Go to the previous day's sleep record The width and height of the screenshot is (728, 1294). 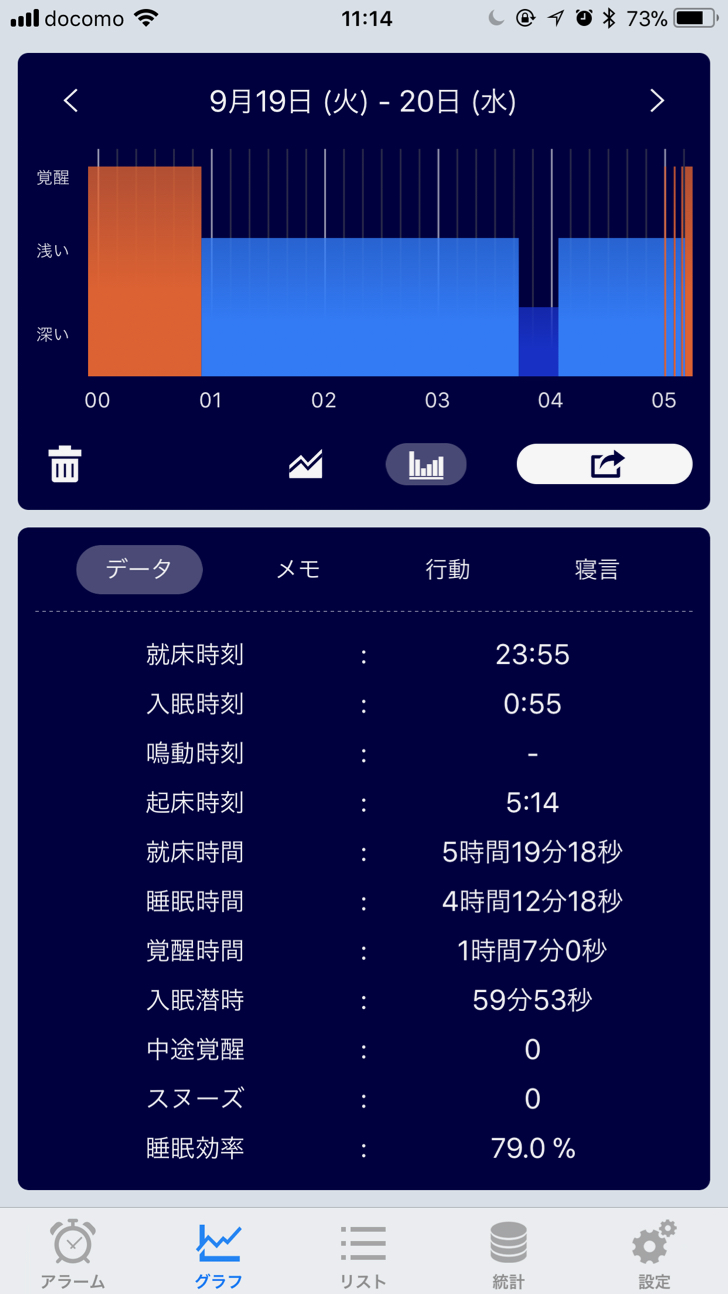[71, 101]
